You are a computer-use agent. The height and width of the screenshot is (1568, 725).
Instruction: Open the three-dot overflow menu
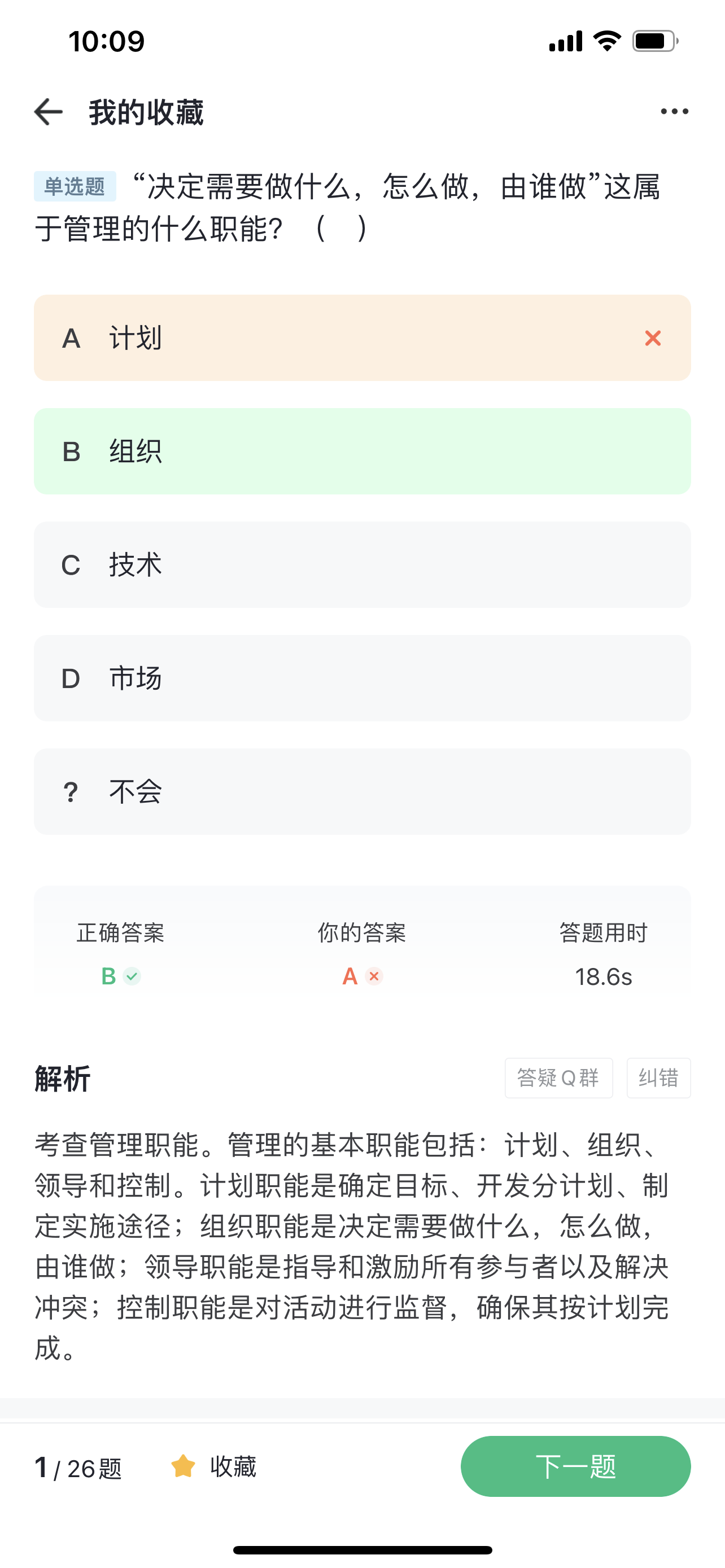pos(675,111)
